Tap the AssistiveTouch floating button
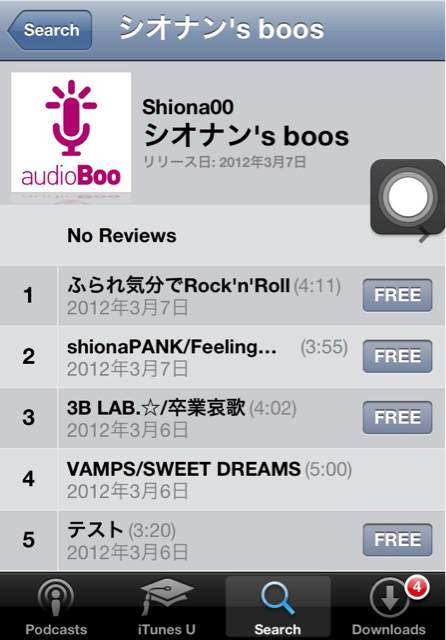This screenshot has width=446, height=640. coord(407,197)
